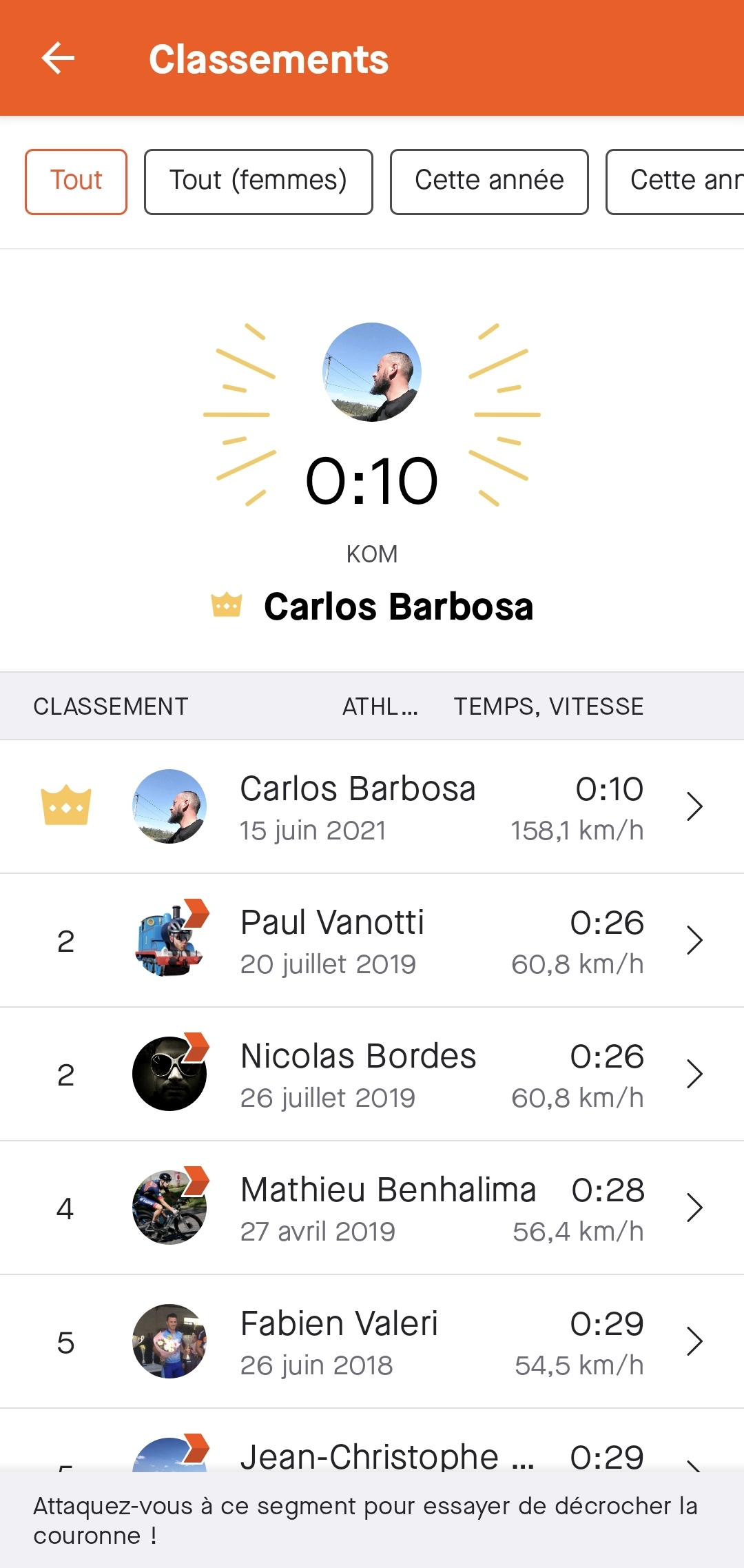Open the KOM holder's profile photo
Viewport: 744px width, 1568px height.
click(x=372, y=372)
